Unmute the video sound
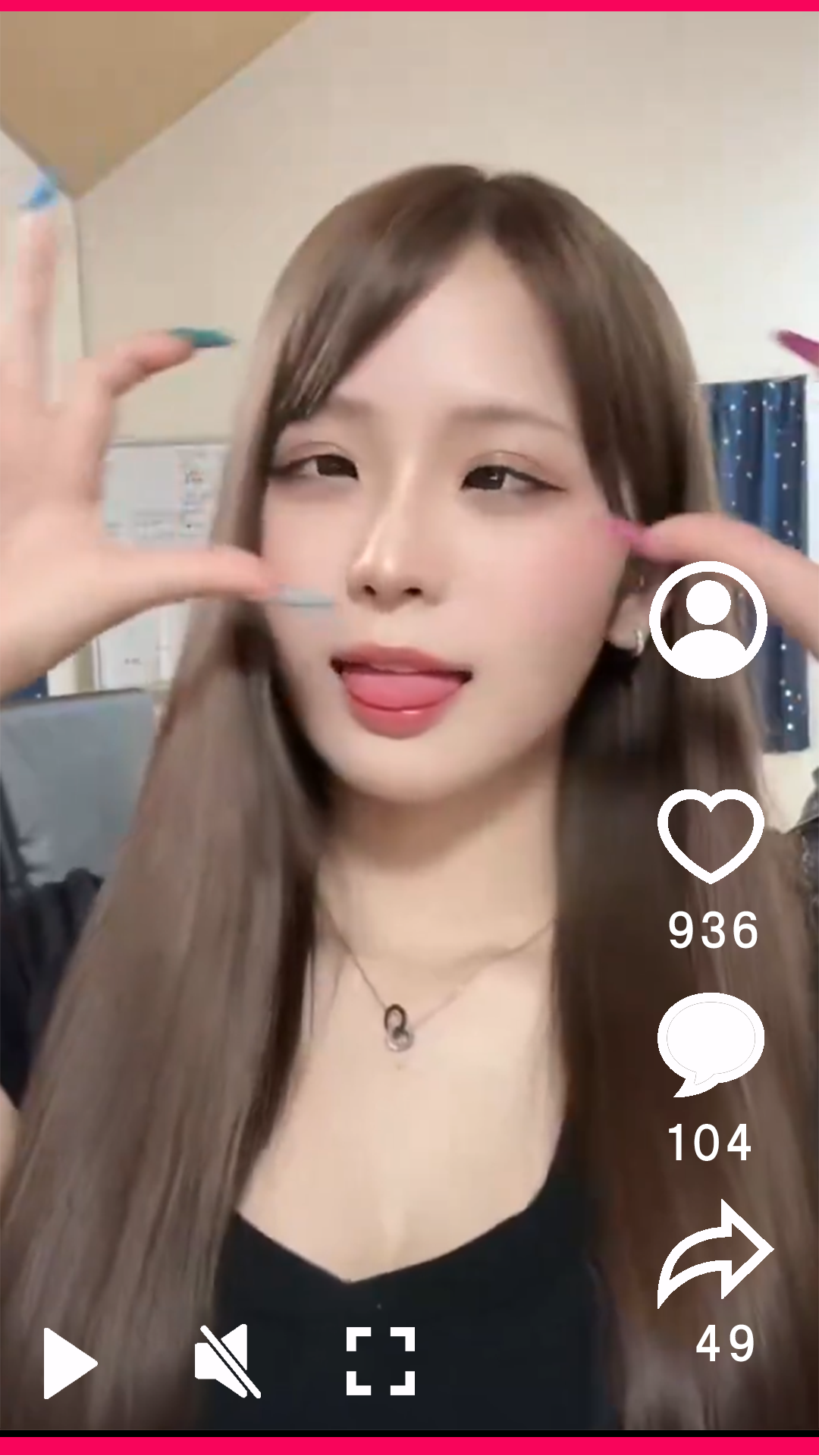819x1456 pixels. click(x=227, y=1361)
